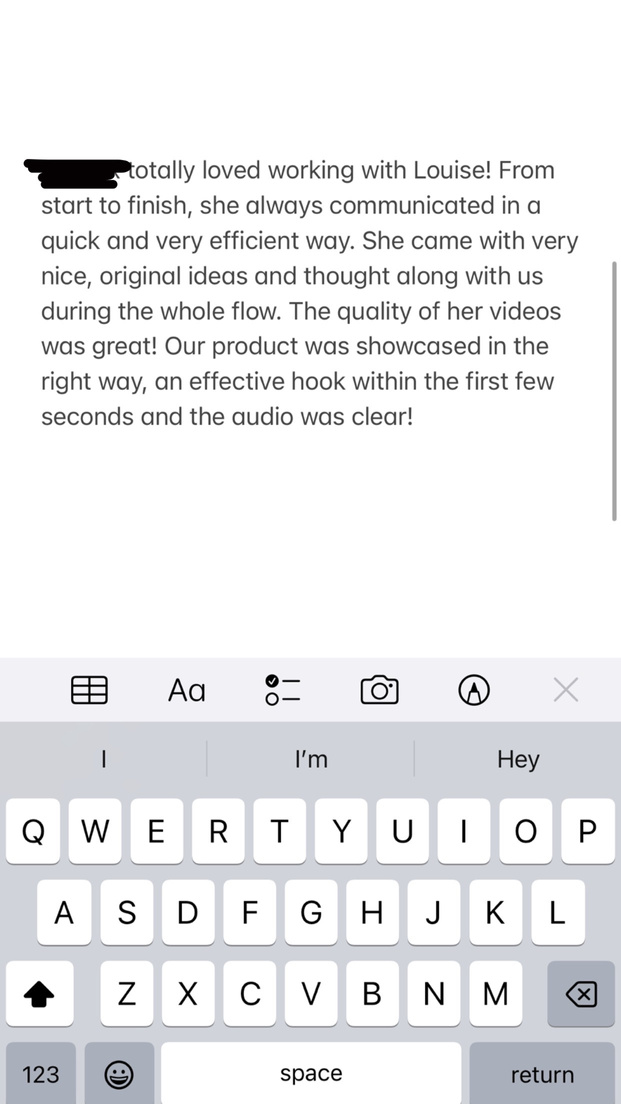Image resolution: width=621 pixels, height=1104 pixels.
Task: Choose the "I" keyboard suggestion
Action: pyautogui.click(x=104, y=759)
